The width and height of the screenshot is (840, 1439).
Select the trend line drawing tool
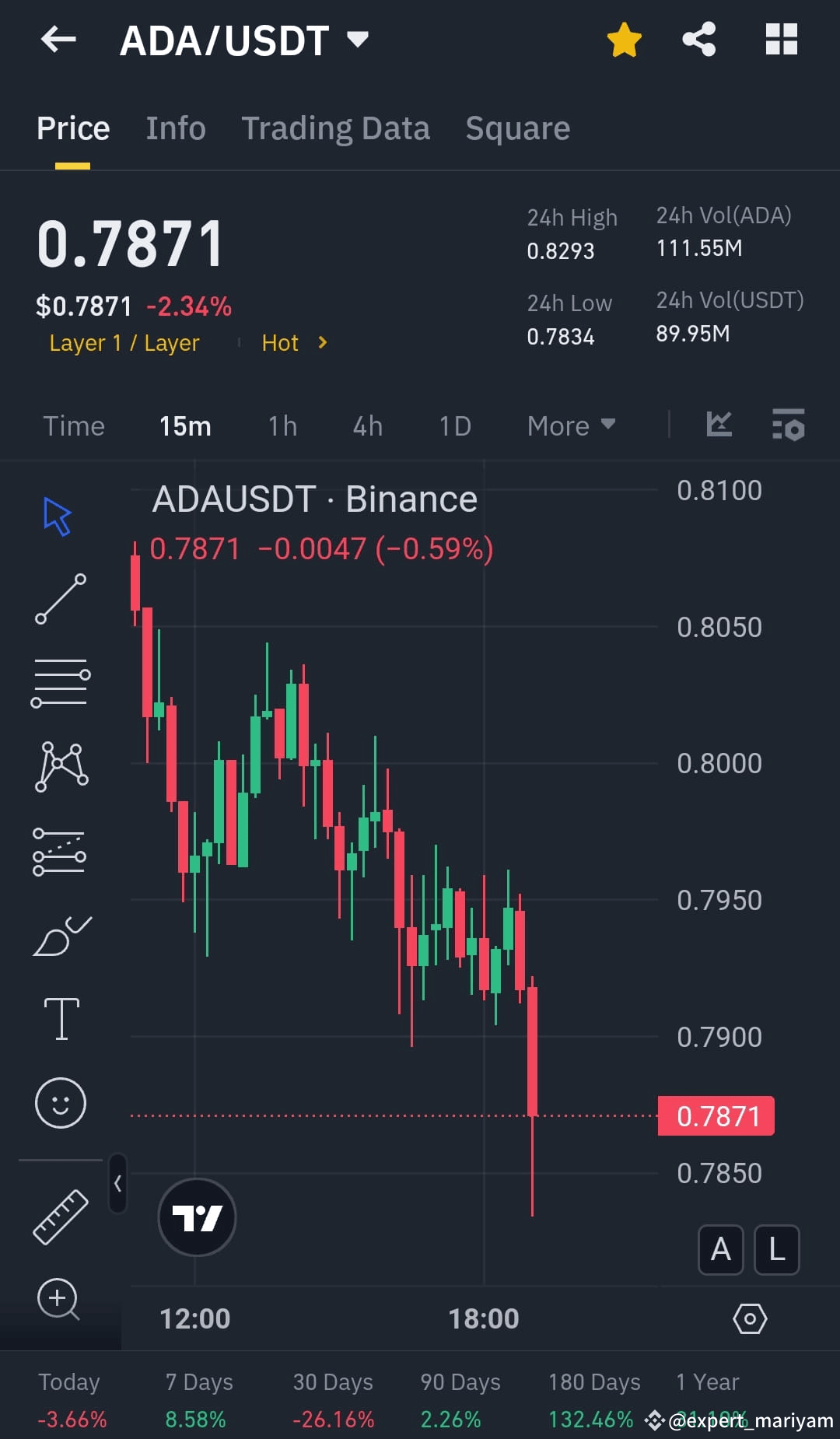coord(60,599)
